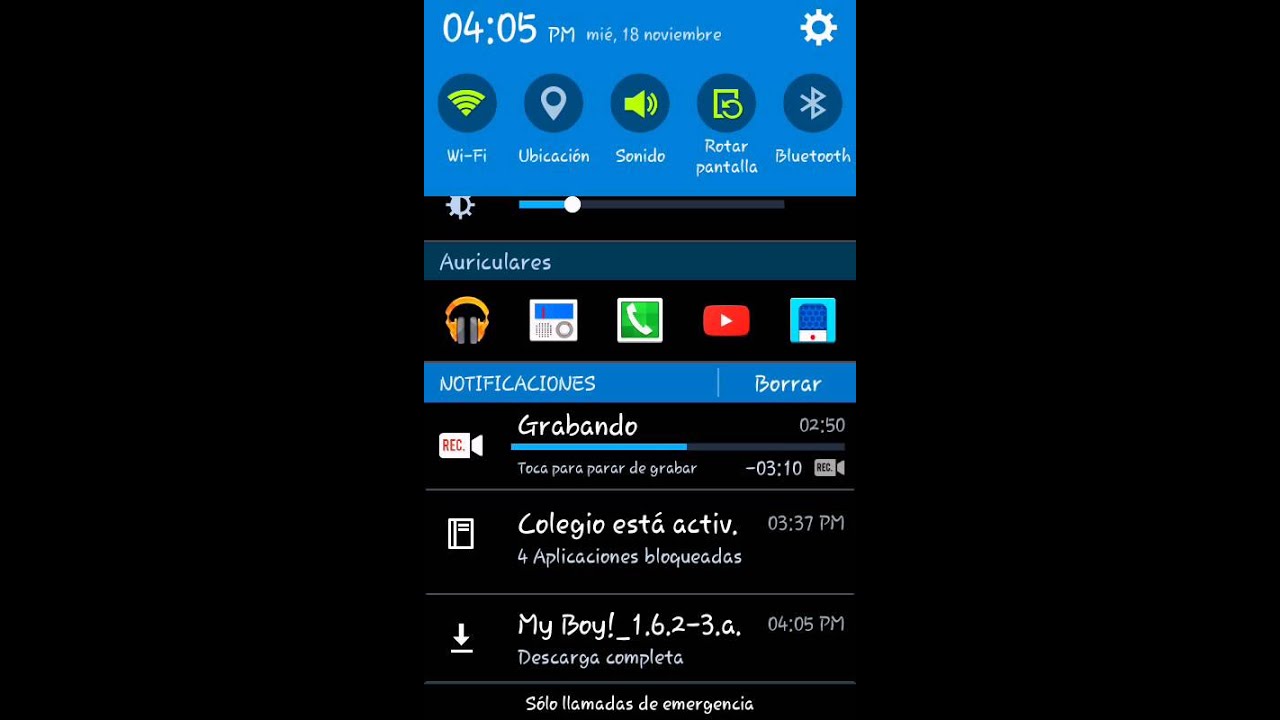Toggle the Sonido sound mode
Viewport: 1280px width, 720px height.
tap(640, 104)
